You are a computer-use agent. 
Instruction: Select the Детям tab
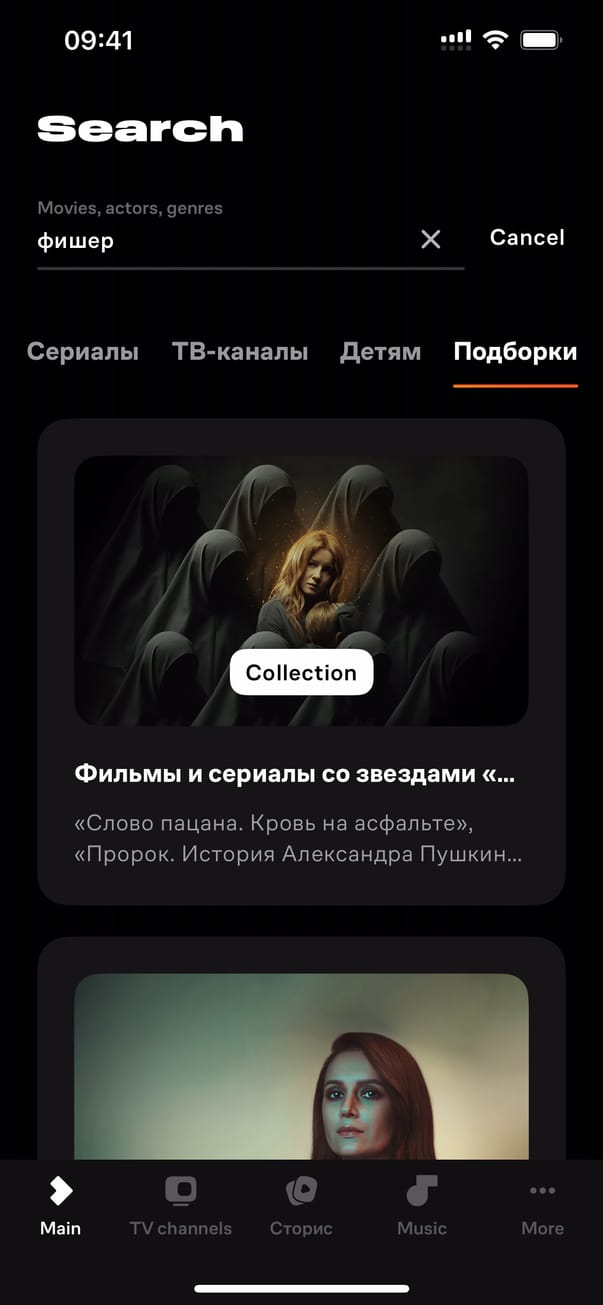pos(380,352)
